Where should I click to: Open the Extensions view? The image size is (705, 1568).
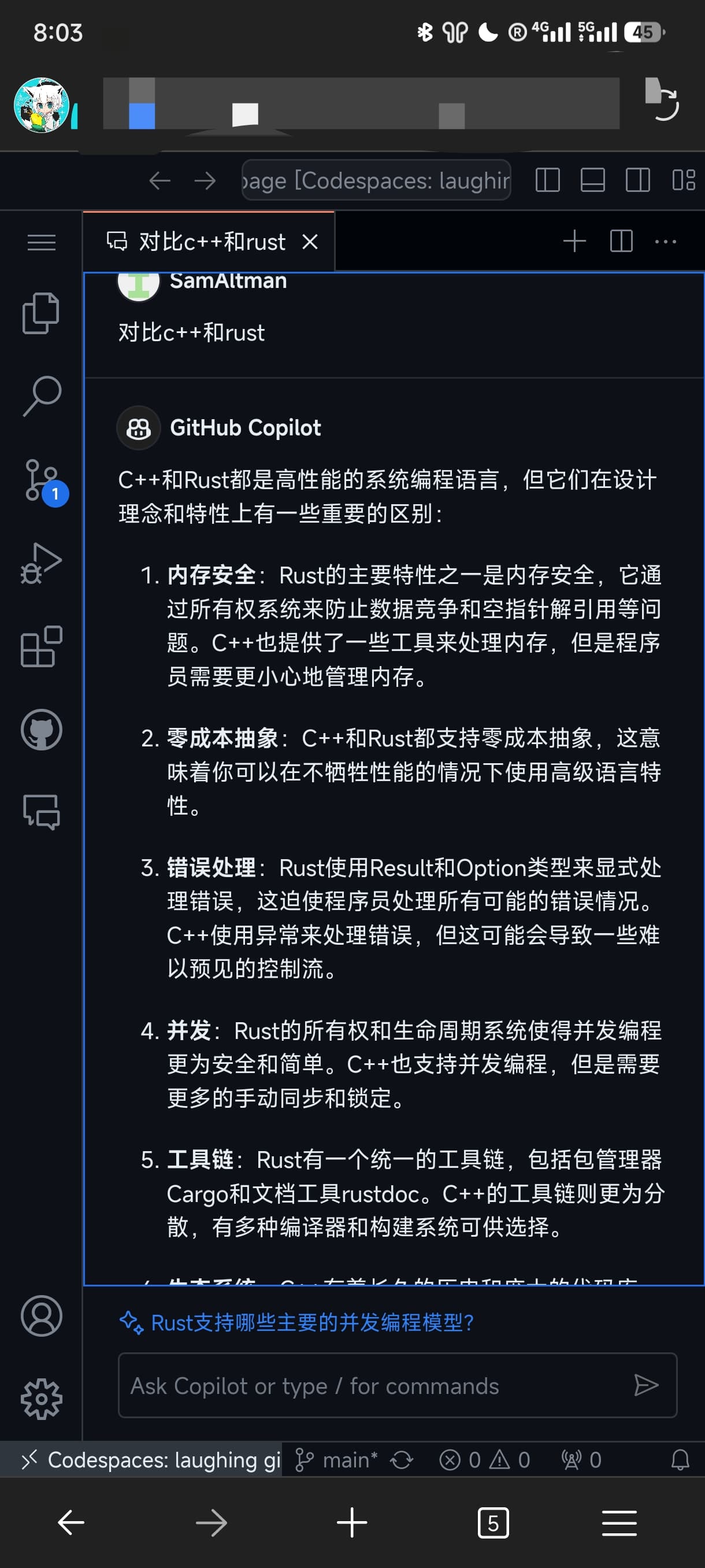tap(42, 646)
